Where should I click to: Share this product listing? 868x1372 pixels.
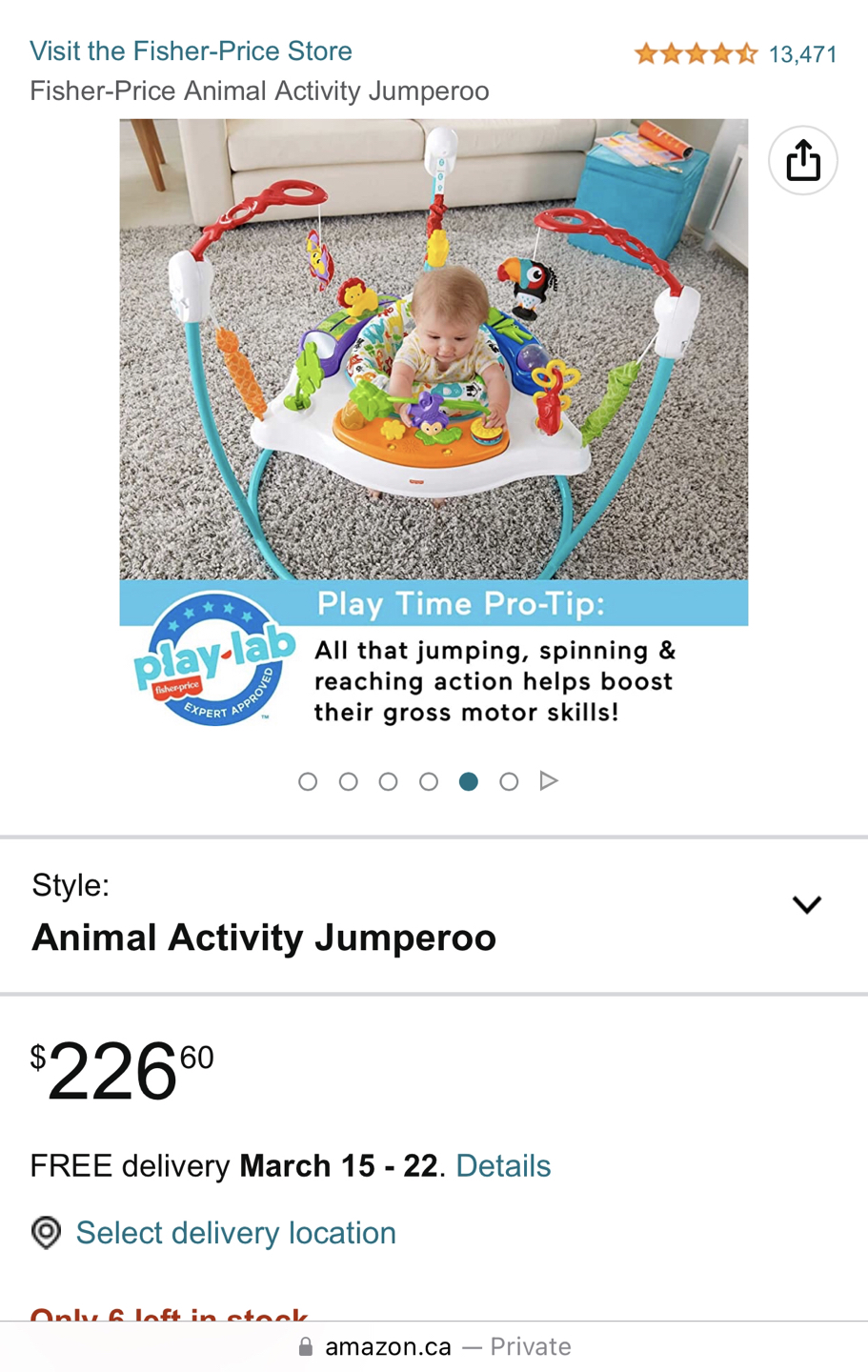click(x=802, y=160)
